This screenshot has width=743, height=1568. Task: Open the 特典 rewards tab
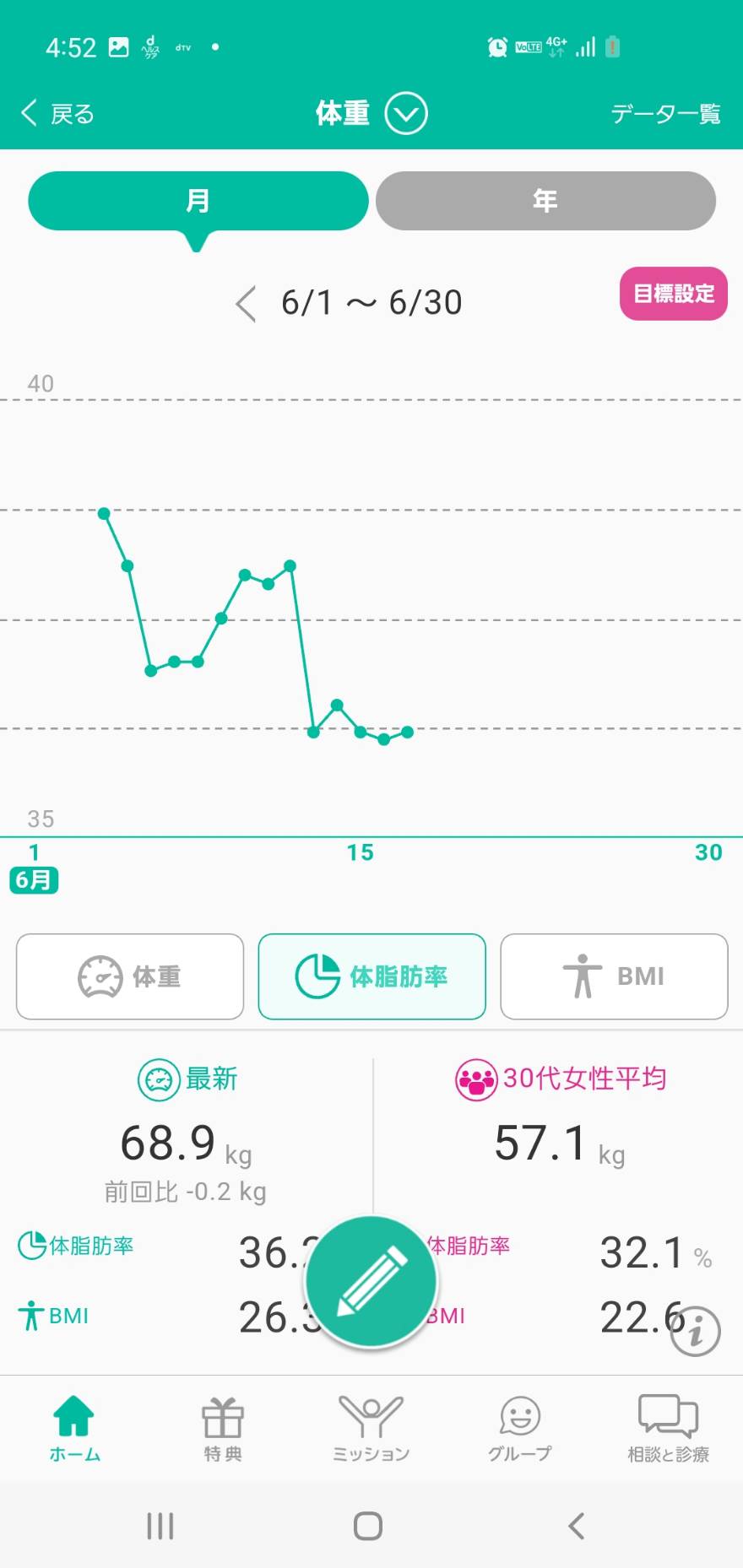coord(223,1428)
